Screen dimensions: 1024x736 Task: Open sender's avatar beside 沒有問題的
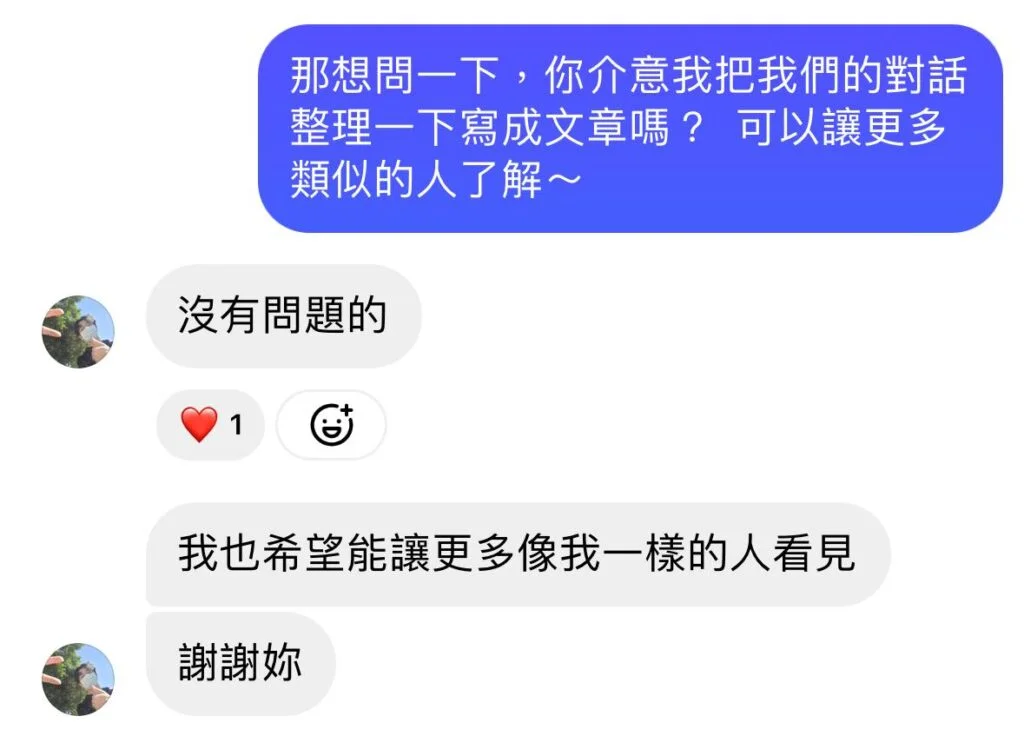coord(77,331)
